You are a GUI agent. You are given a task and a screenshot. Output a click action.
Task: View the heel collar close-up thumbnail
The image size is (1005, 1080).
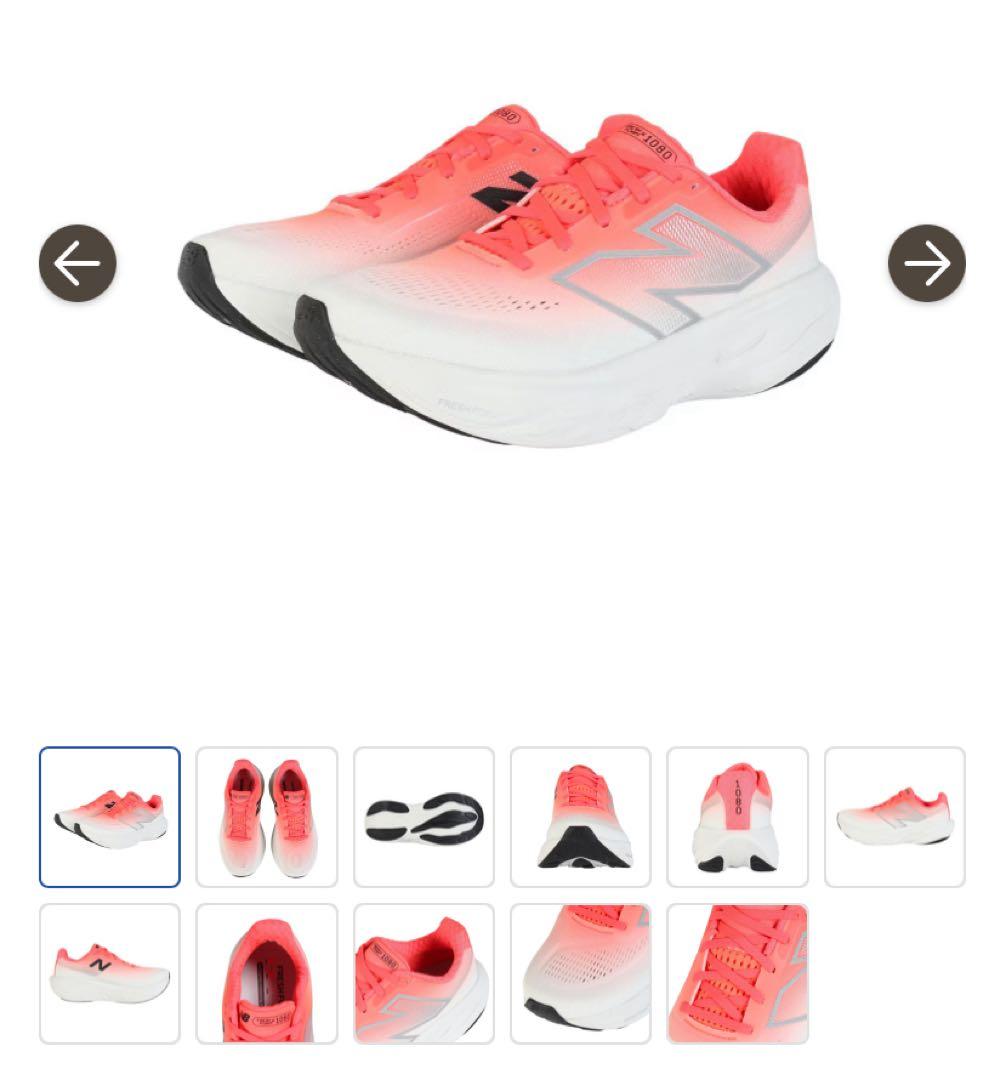(424, 973)
